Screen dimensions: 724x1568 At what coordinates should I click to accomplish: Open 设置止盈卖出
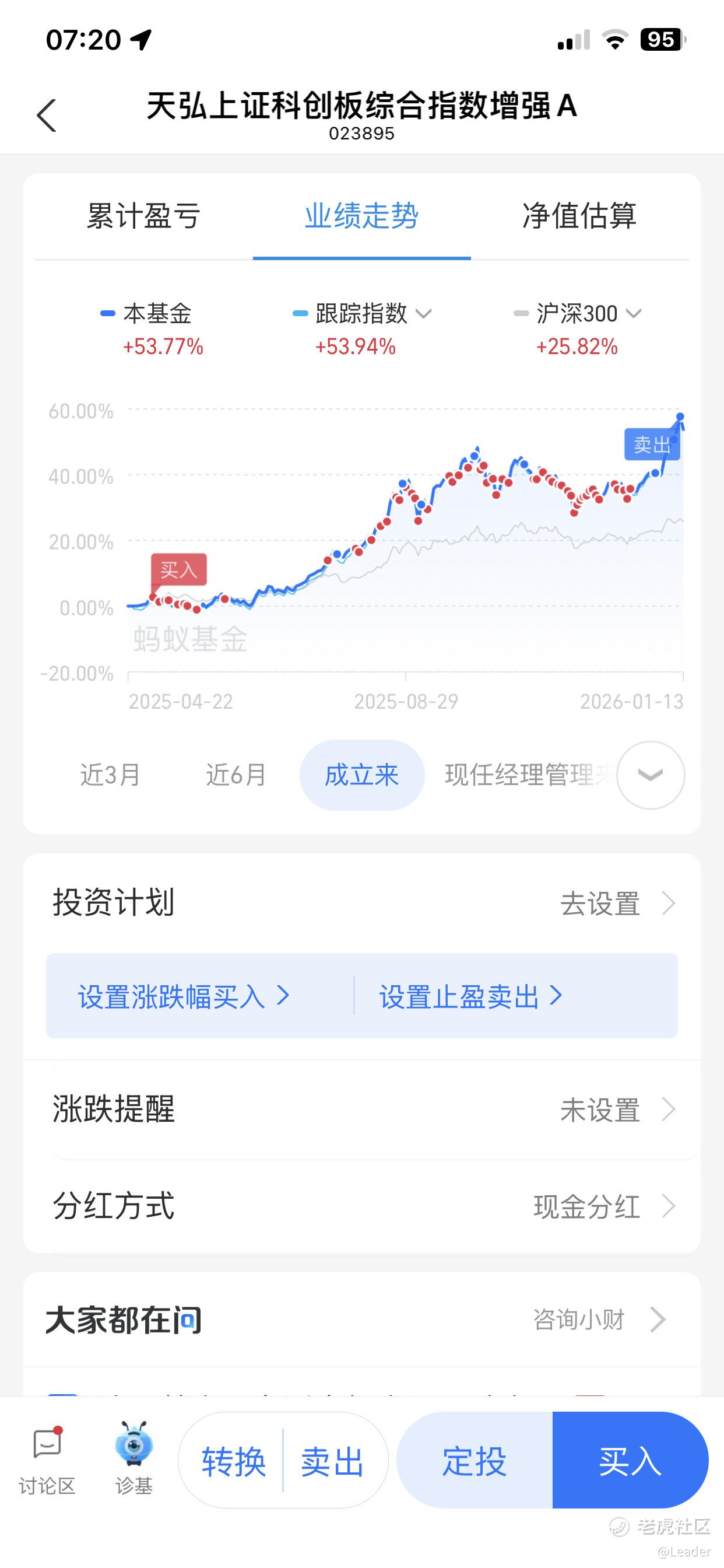coord(470,996)
